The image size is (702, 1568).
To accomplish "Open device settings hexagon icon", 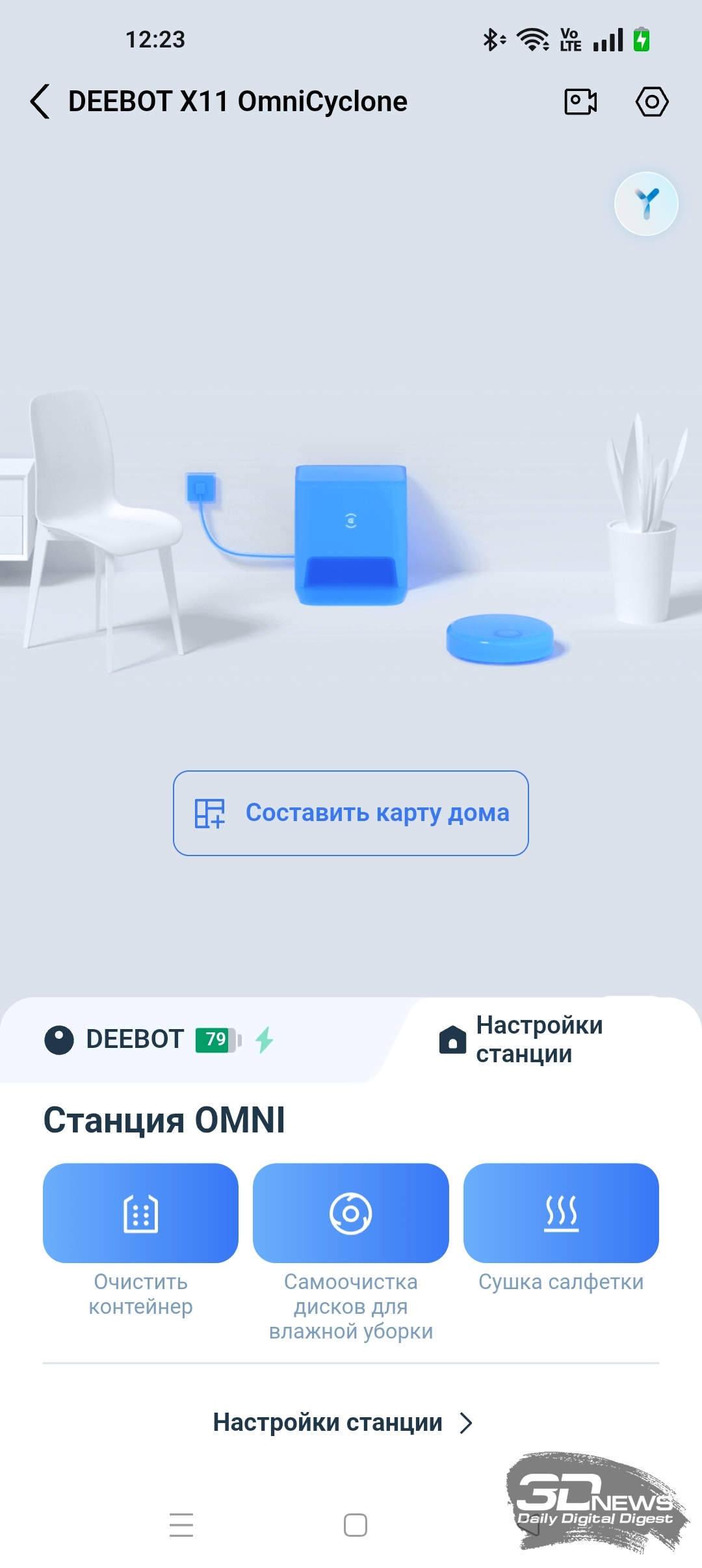I will coord(652,101).
